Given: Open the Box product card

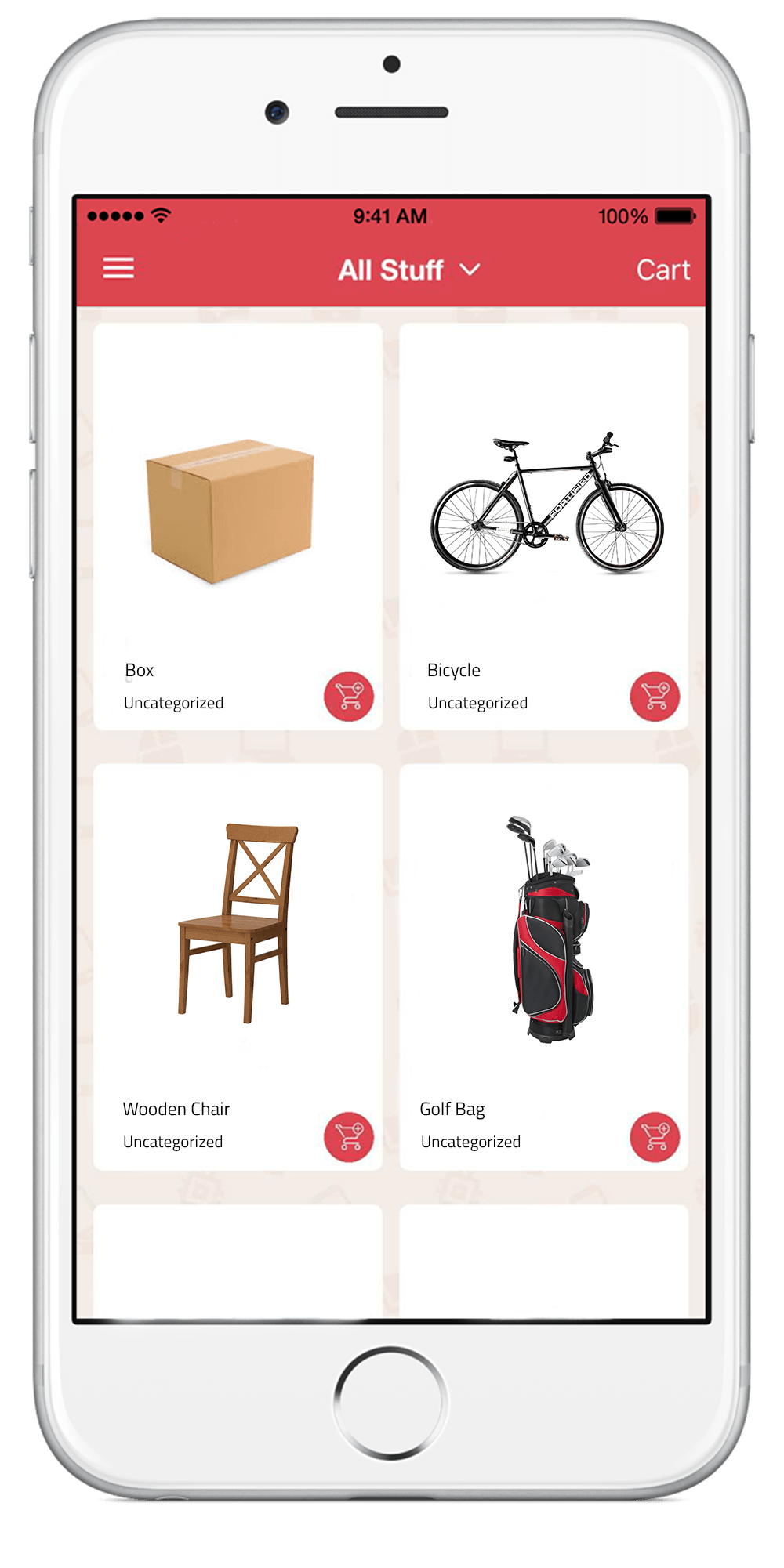Looking at the screenshot, I should tap(238, 527).
